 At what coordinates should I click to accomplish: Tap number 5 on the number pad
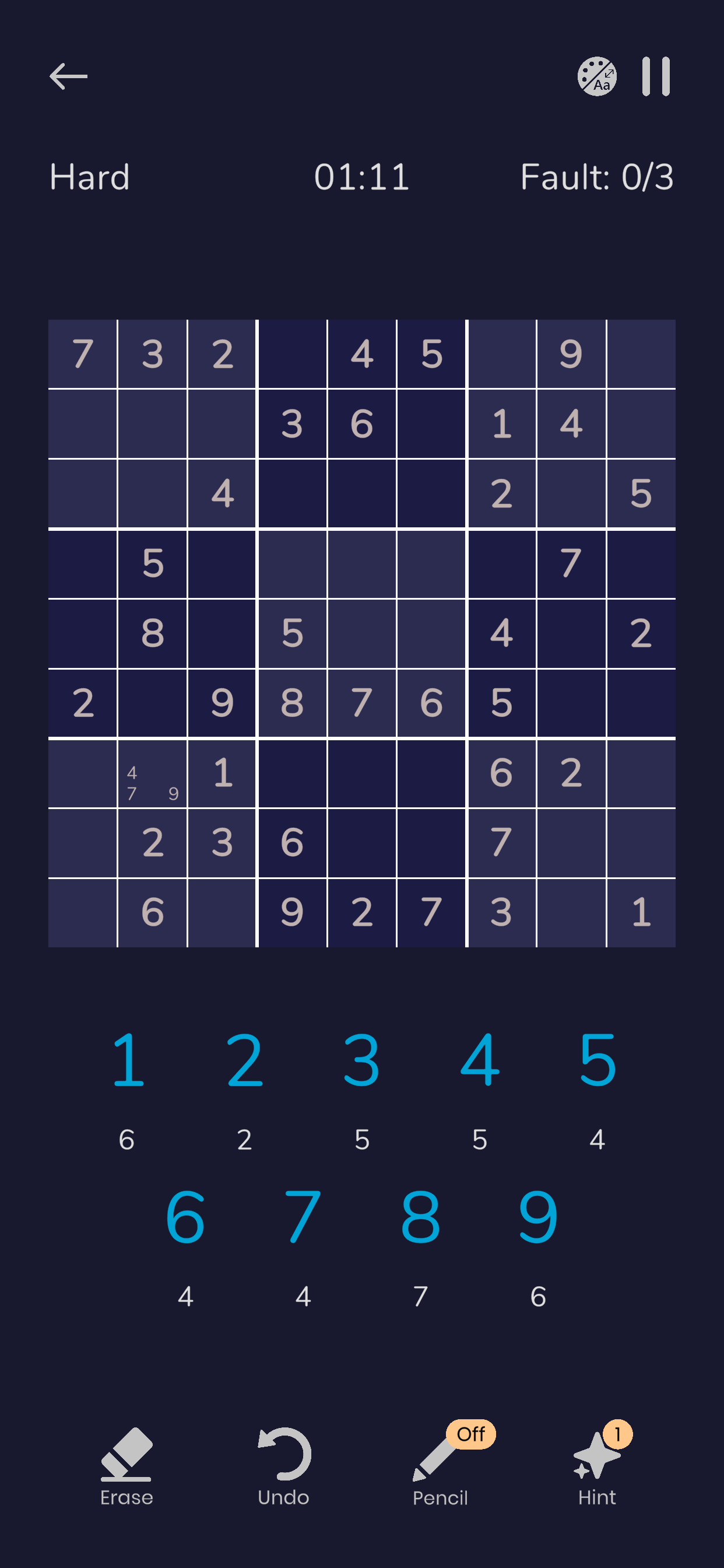pos(598,1060)
